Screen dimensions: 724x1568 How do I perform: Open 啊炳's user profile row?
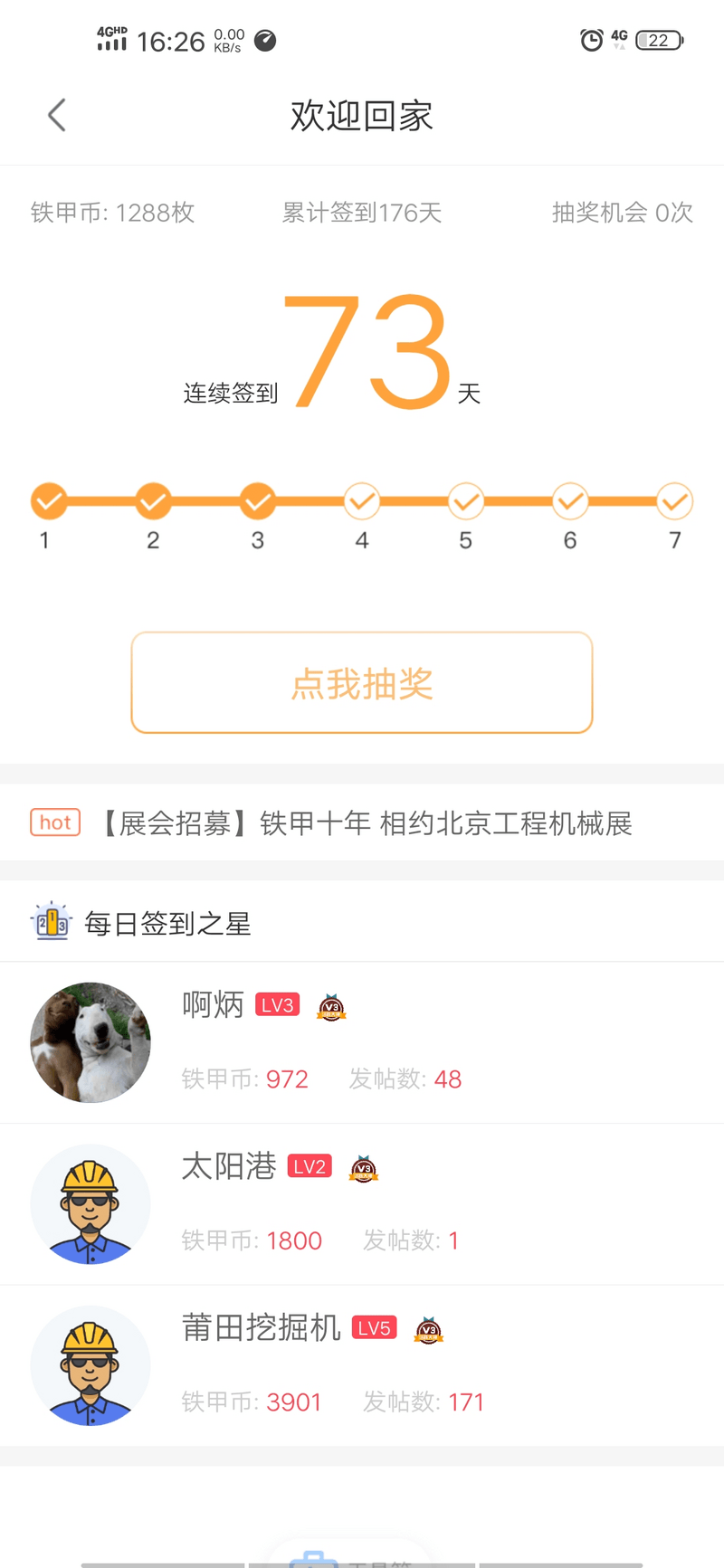pyautogui.click(x=362, y=1042)
